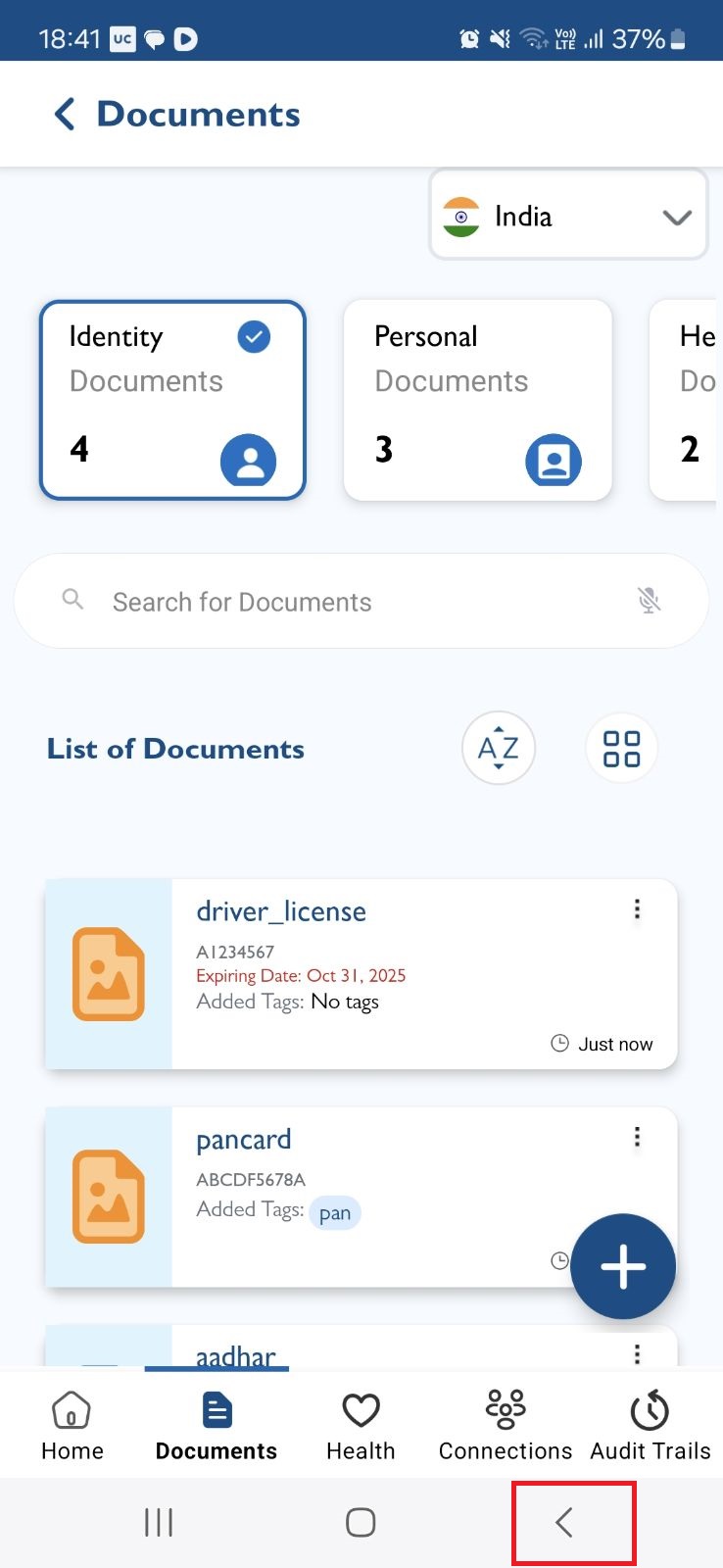Open recent apps from navigation bar

point(159,1522)
